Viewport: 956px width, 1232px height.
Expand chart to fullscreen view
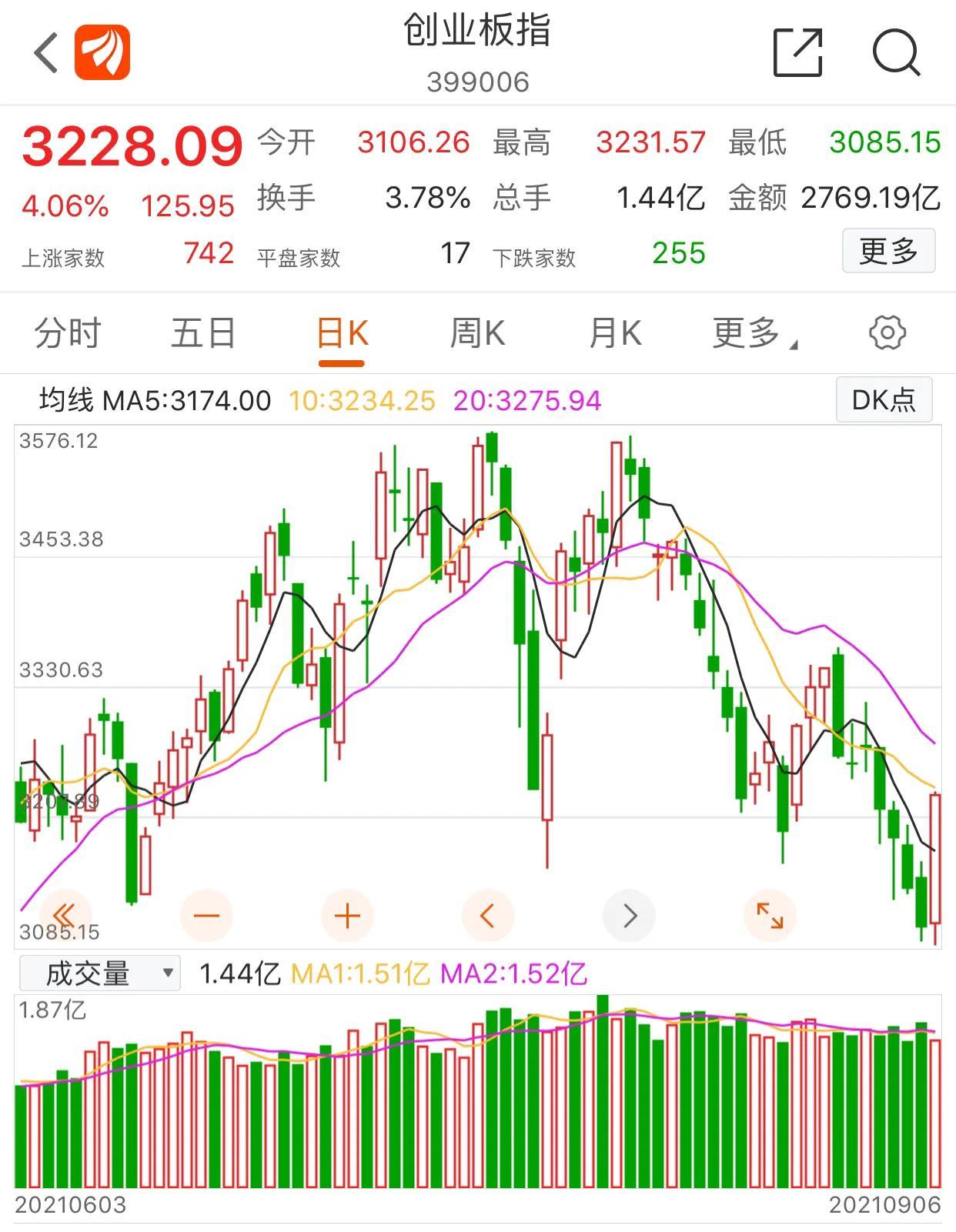tap(770, 915)
